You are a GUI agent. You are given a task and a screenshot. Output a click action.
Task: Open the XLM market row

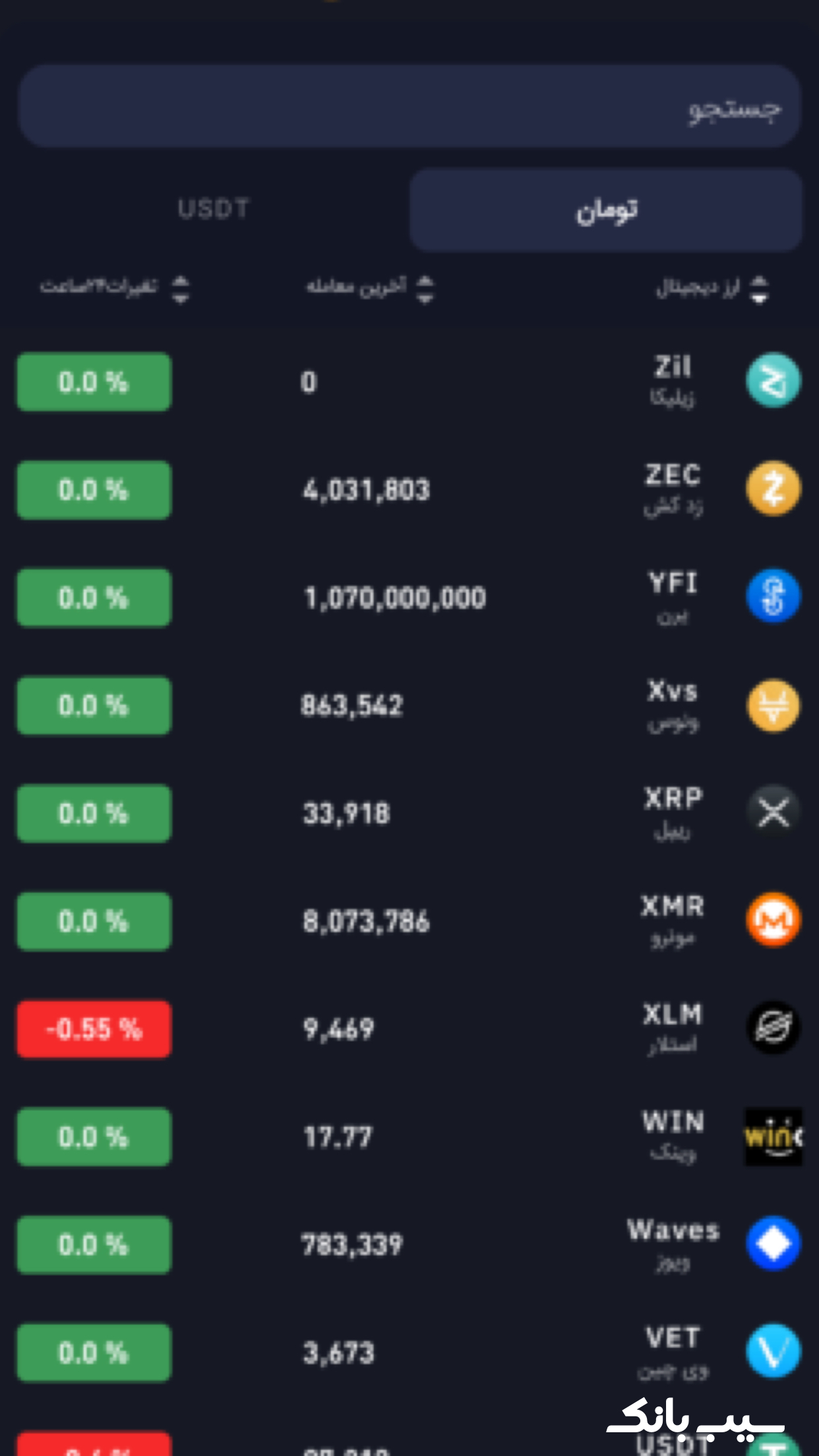tap(409, 1029)
